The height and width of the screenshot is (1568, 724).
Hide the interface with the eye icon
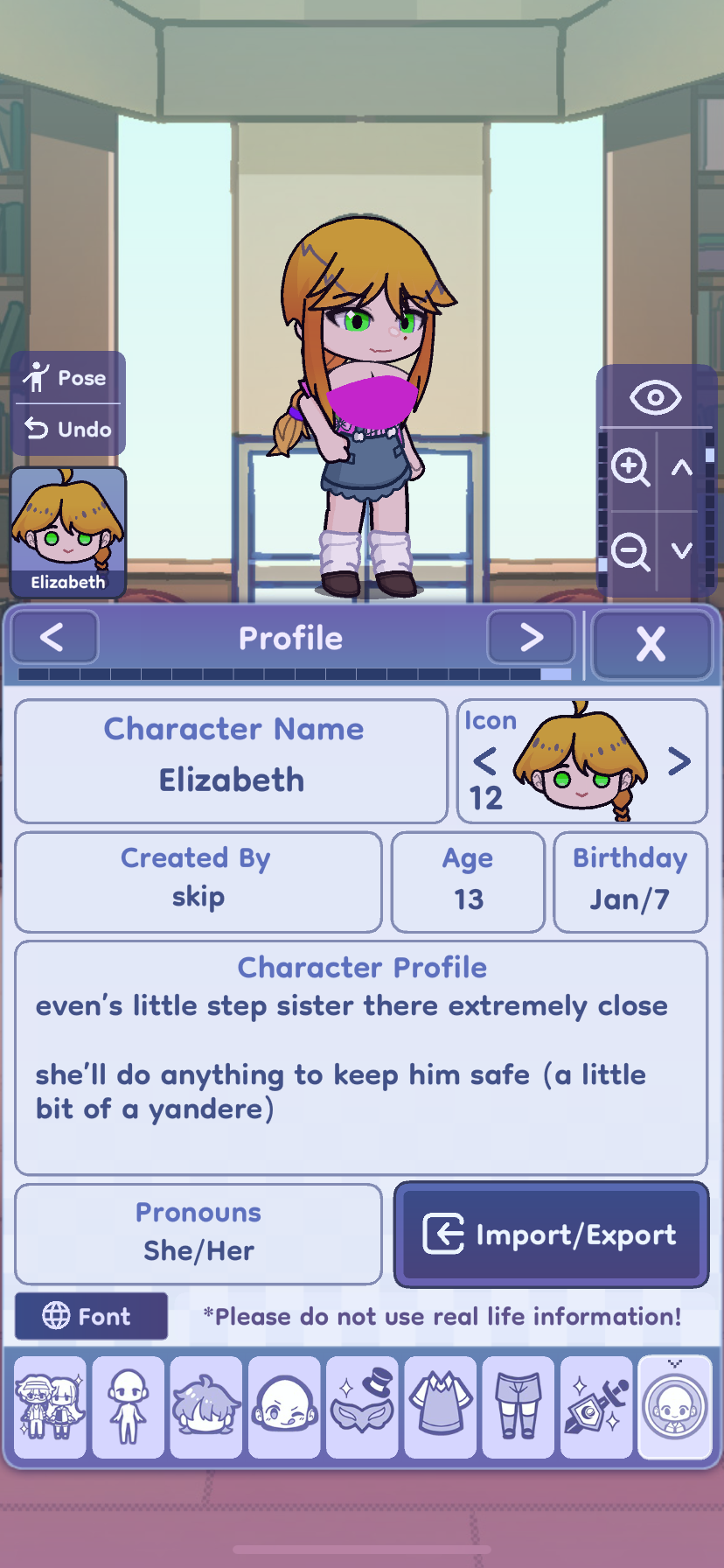654,398
